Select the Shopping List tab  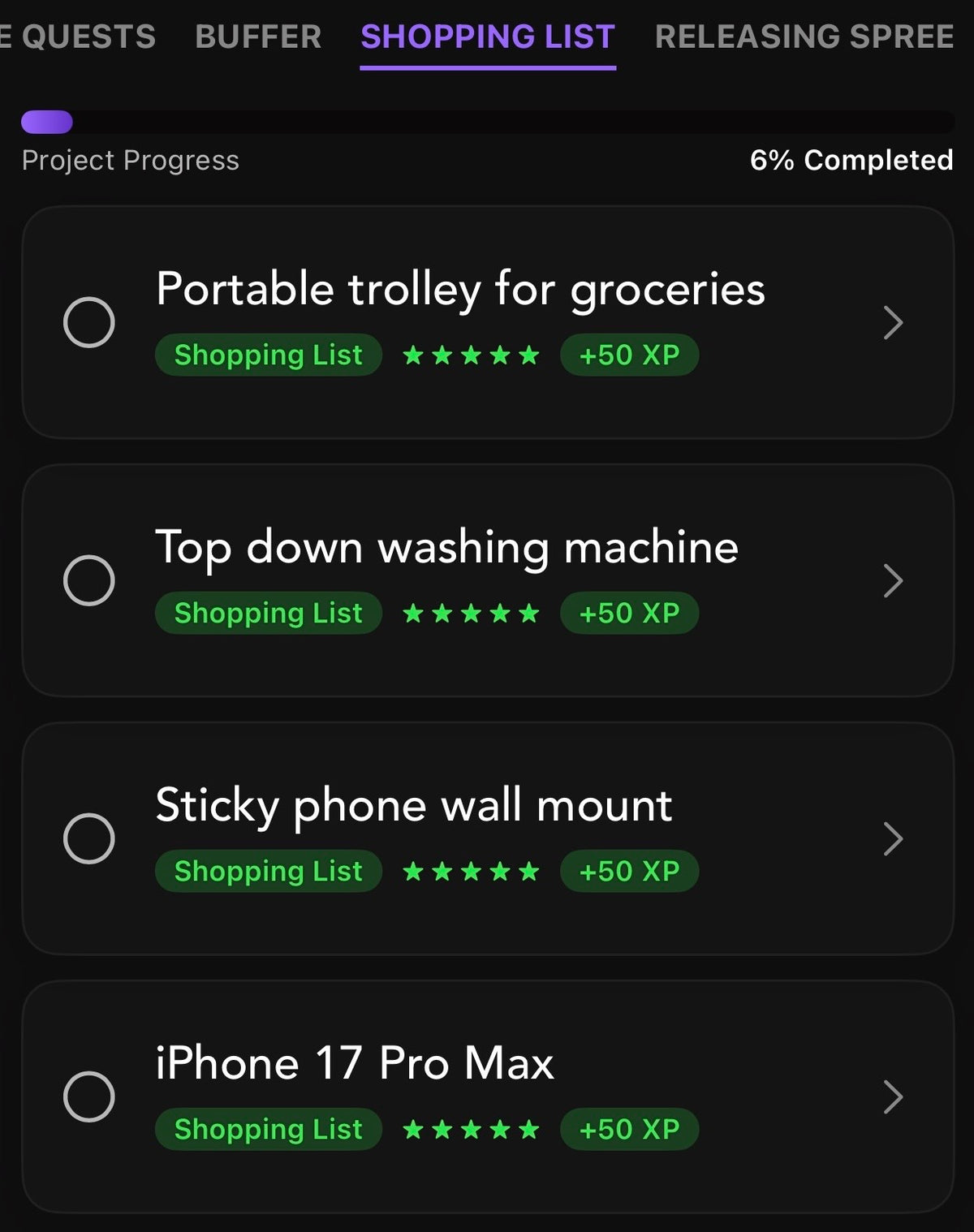(488, 37)
